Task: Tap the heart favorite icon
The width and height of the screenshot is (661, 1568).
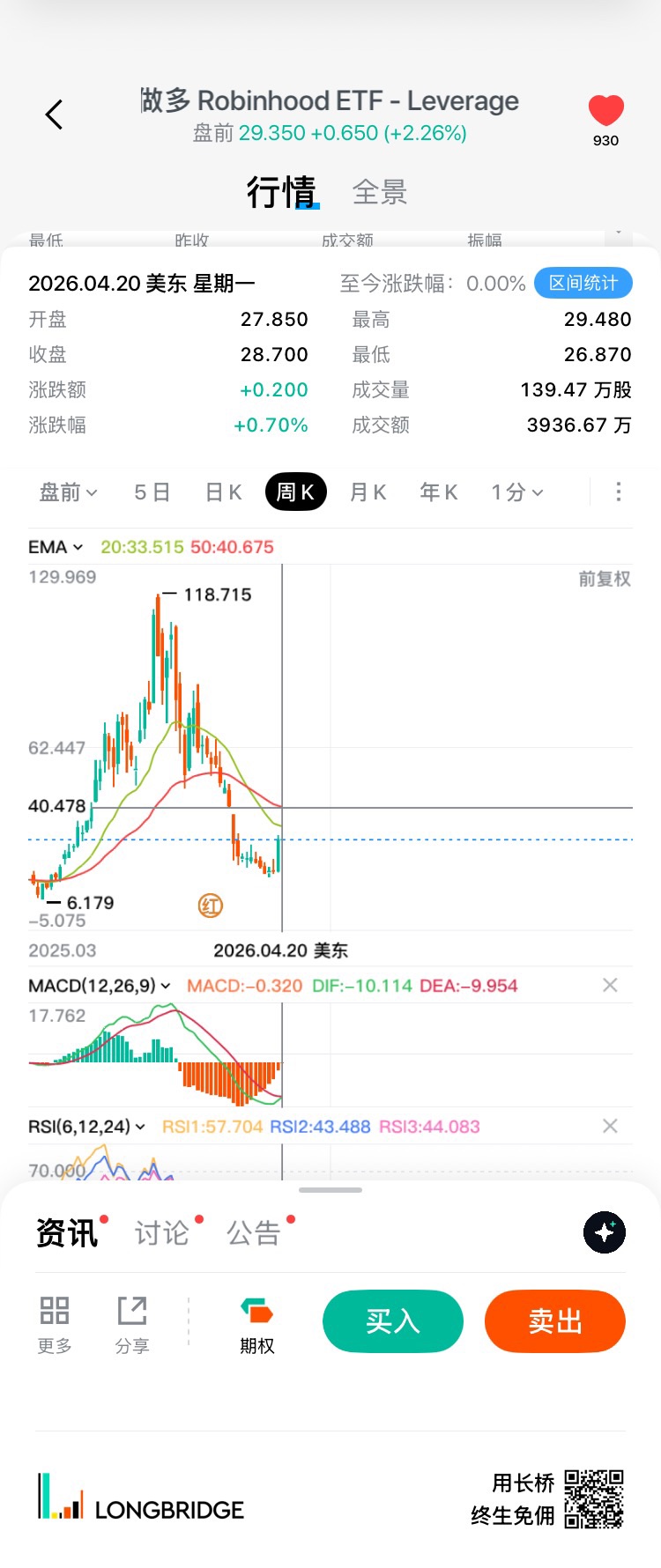Action: 605,112
